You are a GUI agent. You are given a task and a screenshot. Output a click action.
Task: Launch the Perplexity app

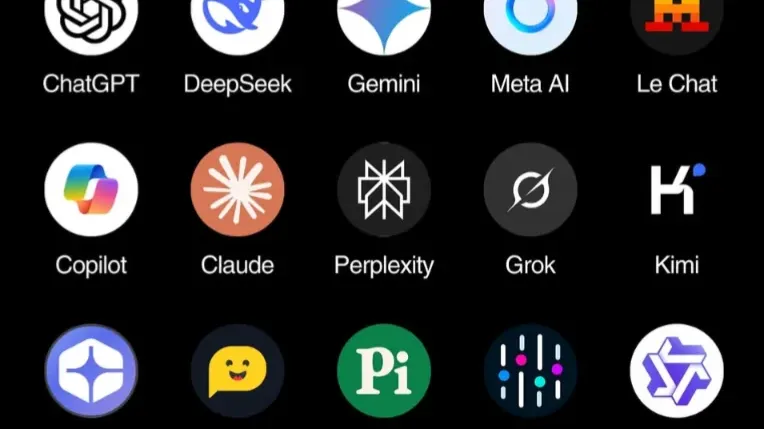click(x=384, y=190)
